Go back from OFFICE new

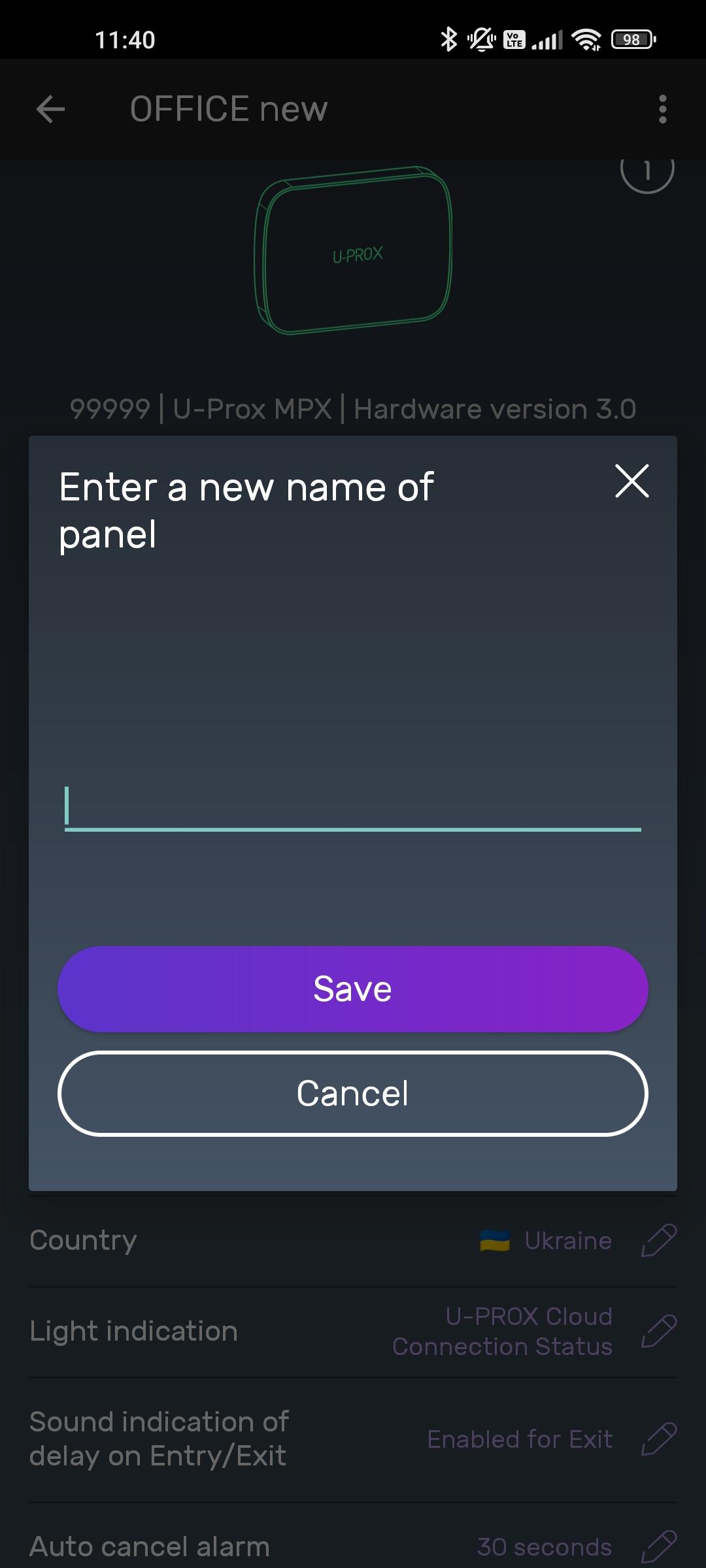(x=51, y=109)
